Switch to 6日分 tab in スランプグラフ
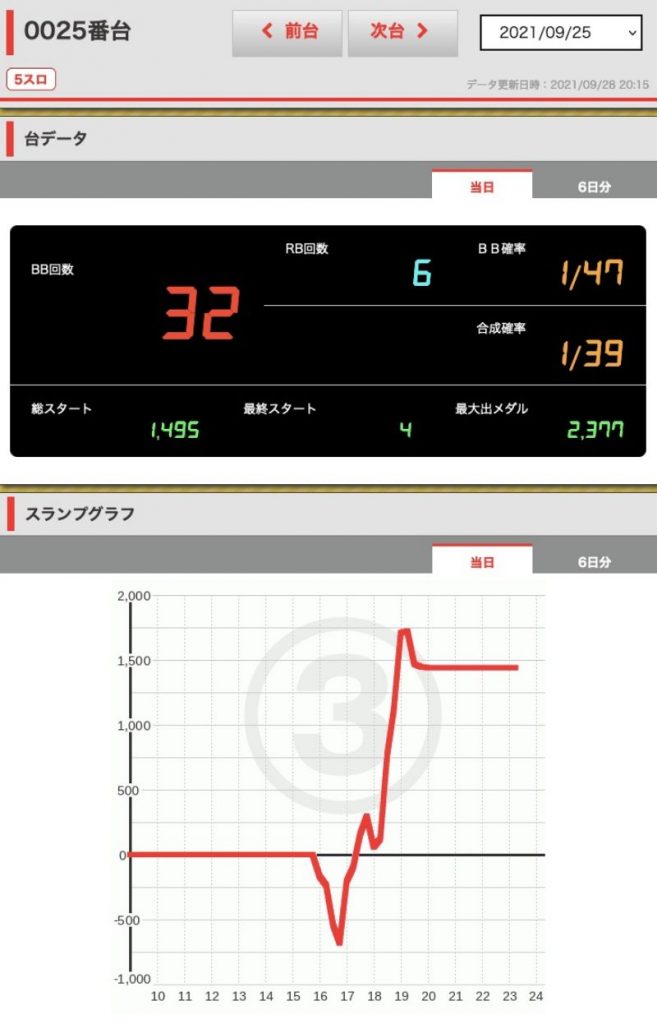 [x=593, y=561]
